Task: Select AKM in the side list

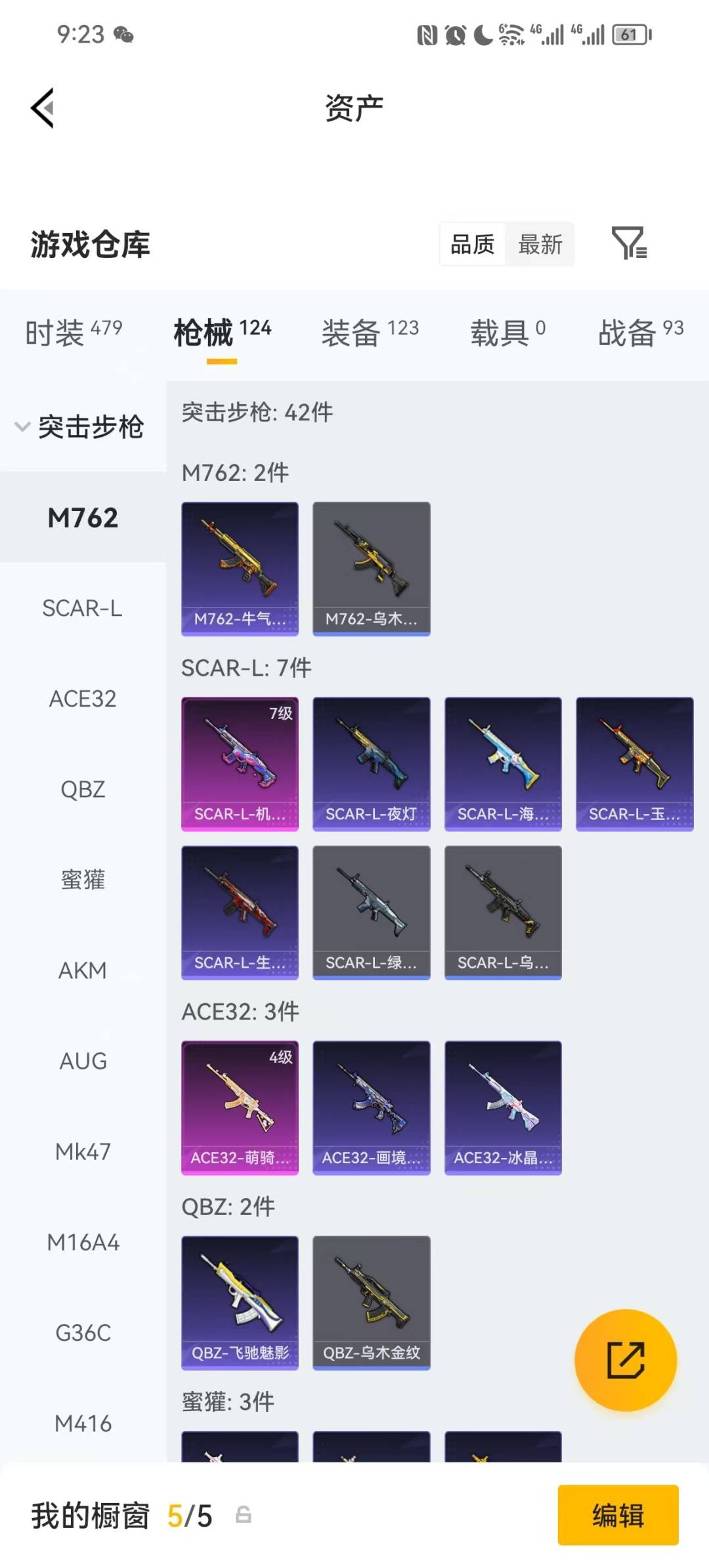Action: pyautogui.click(x=83, y=970)
